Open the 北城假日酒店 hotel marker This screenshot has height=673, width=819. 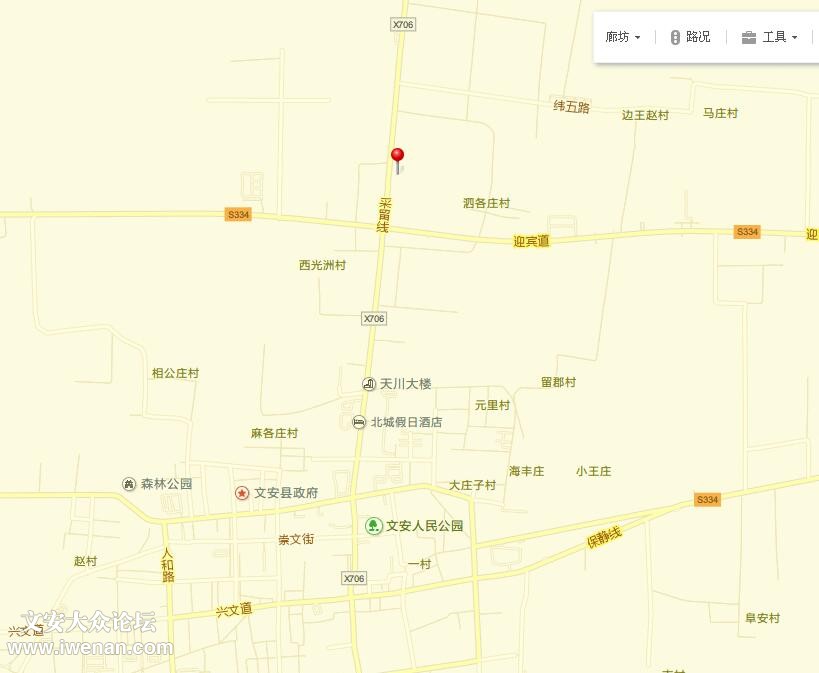(359, 423)
